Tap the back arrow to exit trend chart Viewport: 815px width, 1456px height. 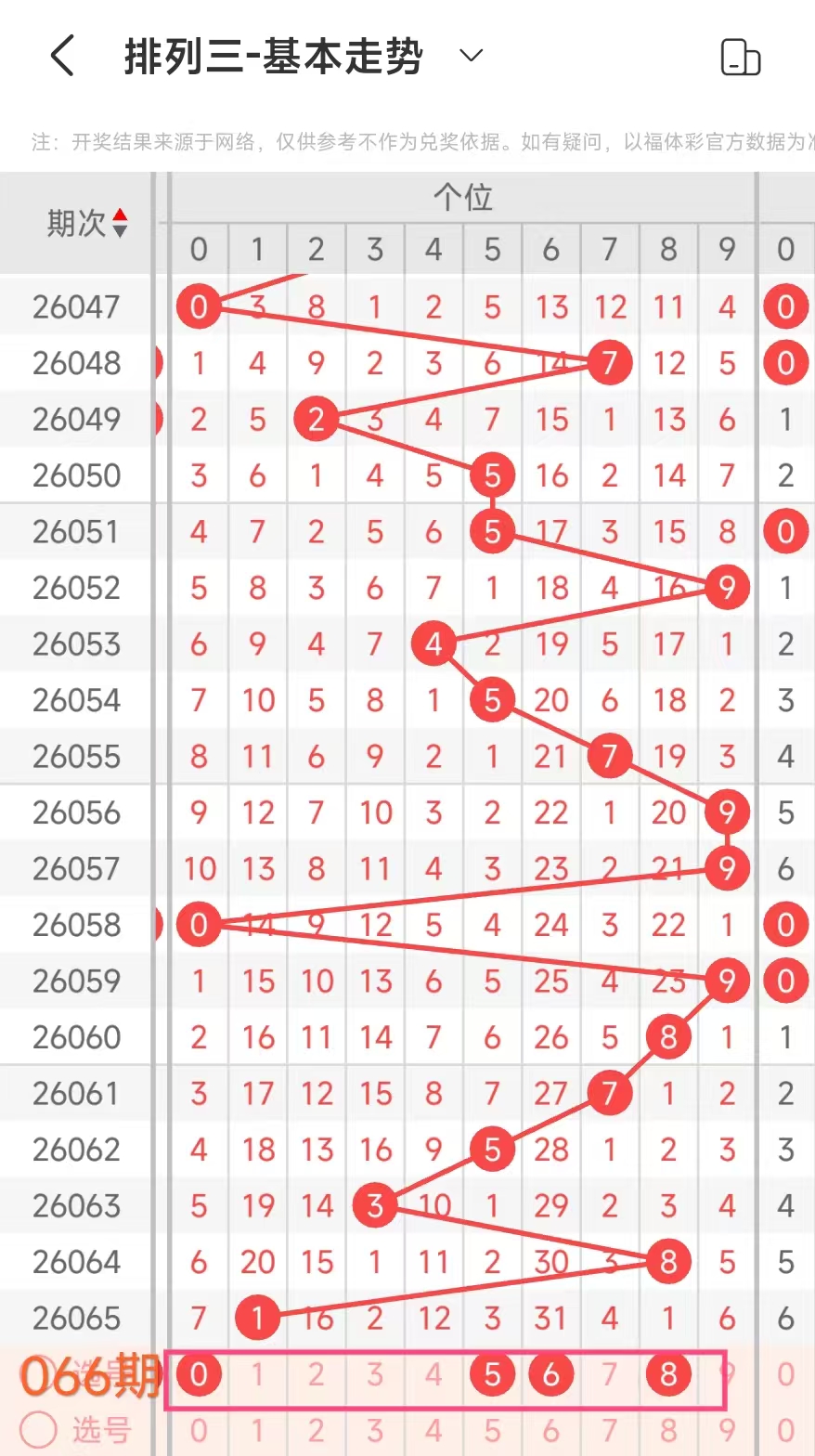tap(62, 56)
